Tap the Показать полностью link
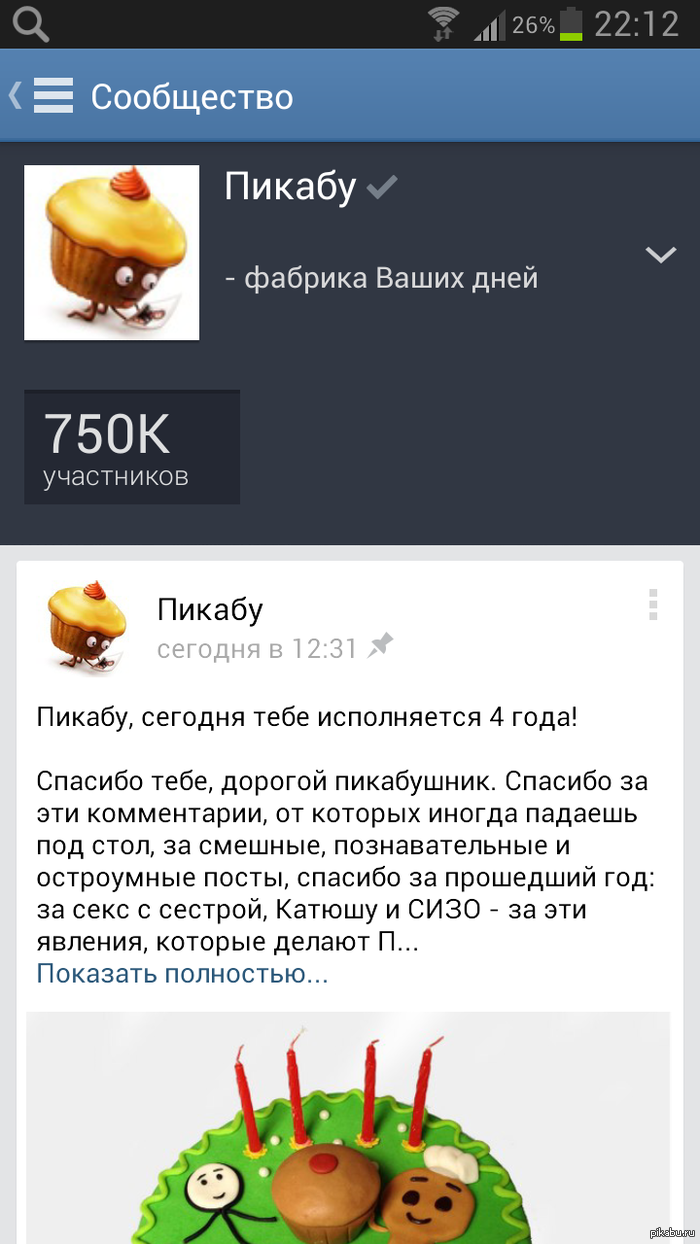700x1244 pixels. 182,973
